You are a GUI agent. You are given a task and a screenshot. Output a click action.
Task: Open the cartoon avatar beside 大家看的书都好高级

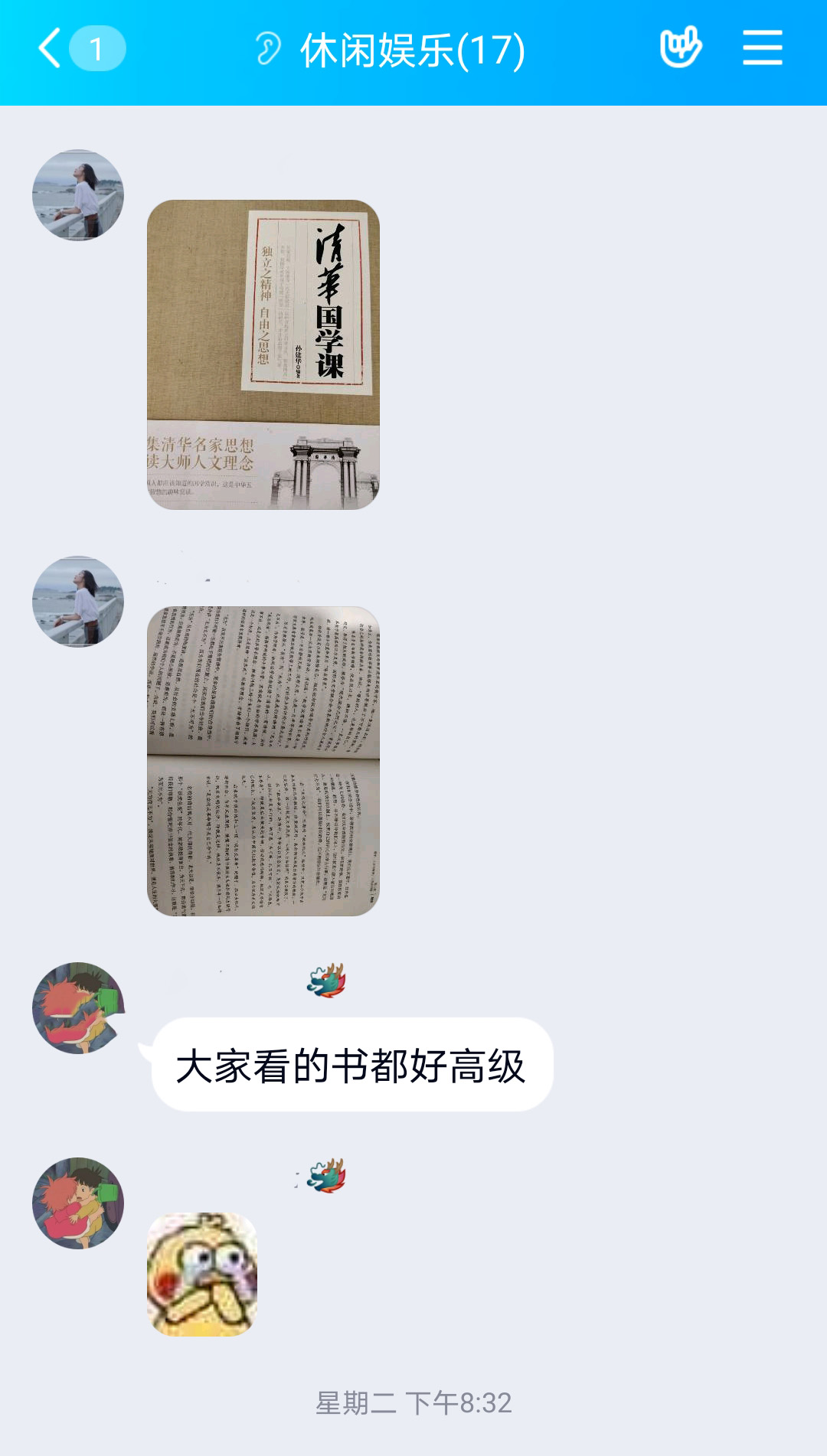[x=78, y=1008]
